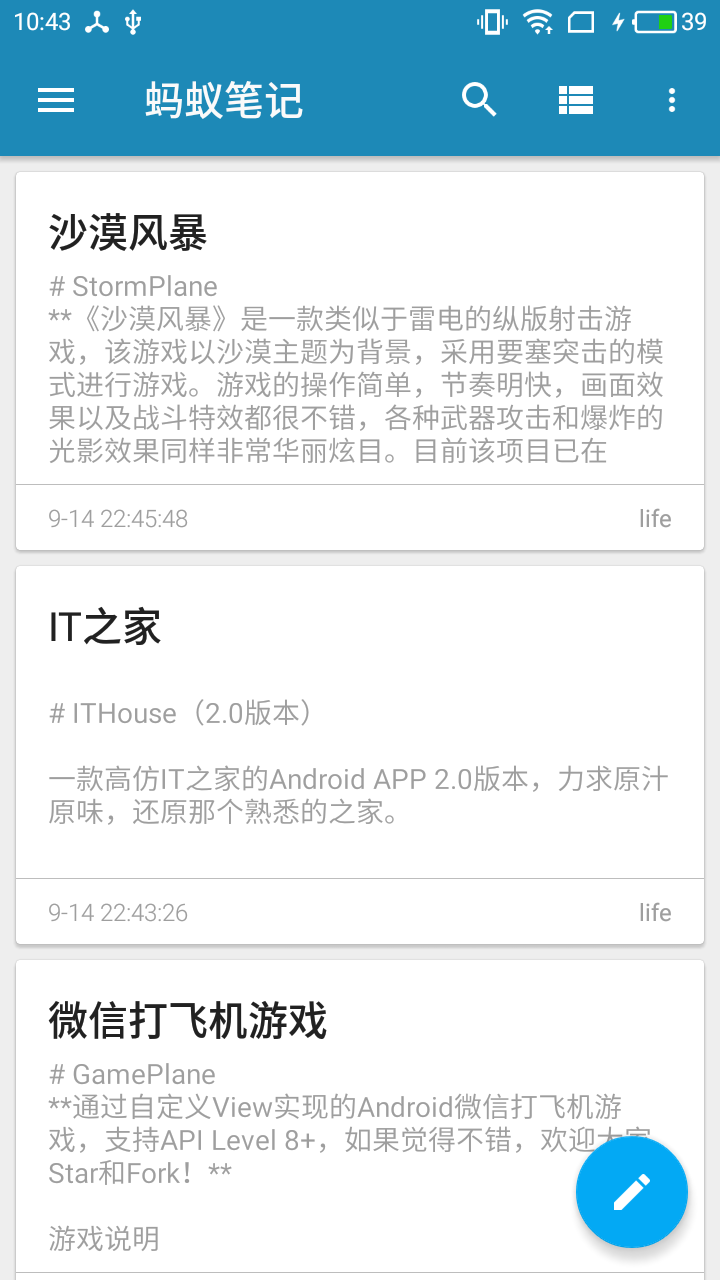The width and height of the screenshot is (720, 1280).
Task: Tap the life tag on the IT之家 note
Action: (x=655, y=912)
